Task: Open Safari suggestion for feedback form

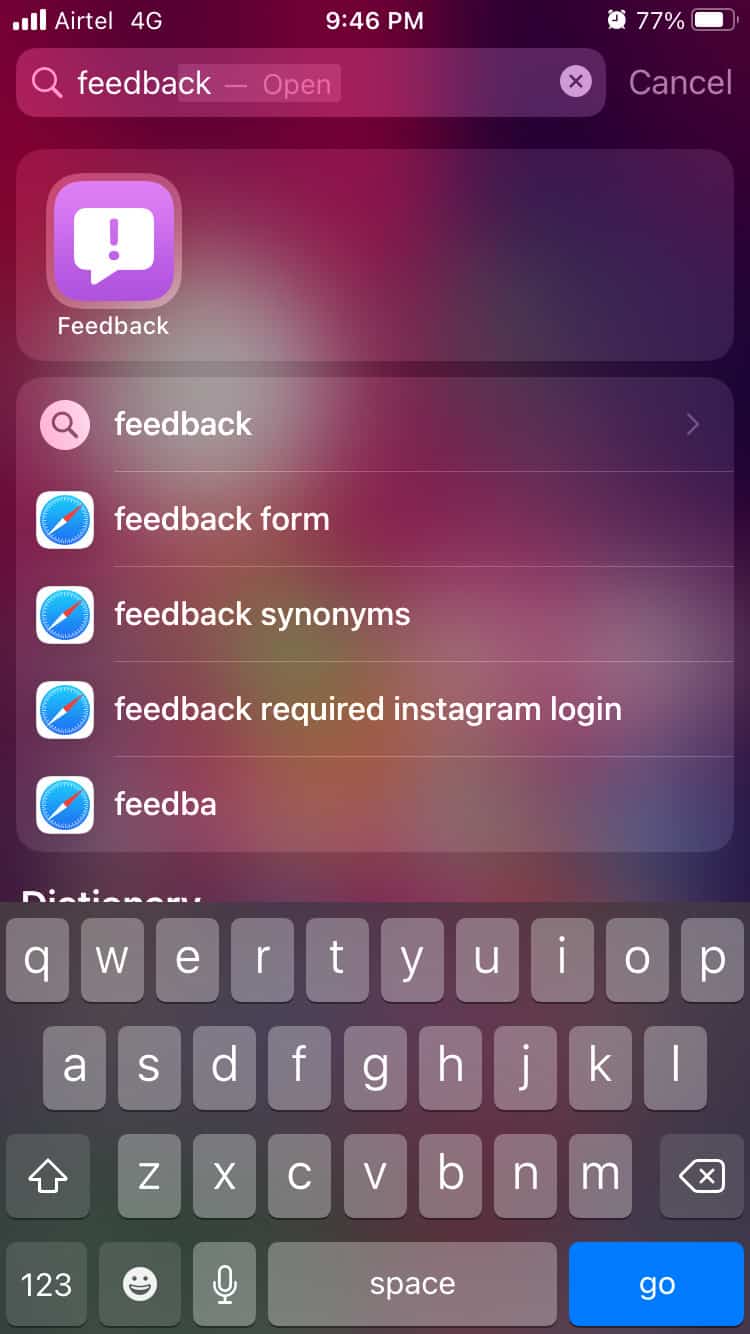Action: (63, 519)
